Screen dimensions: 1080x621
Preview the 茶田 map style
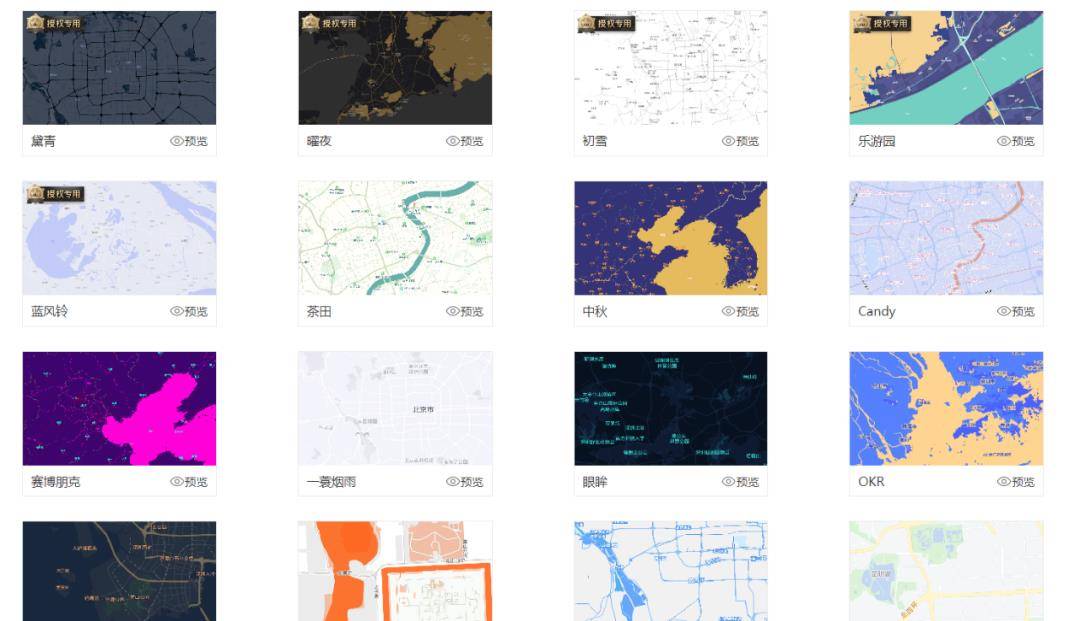coord(465,311)
